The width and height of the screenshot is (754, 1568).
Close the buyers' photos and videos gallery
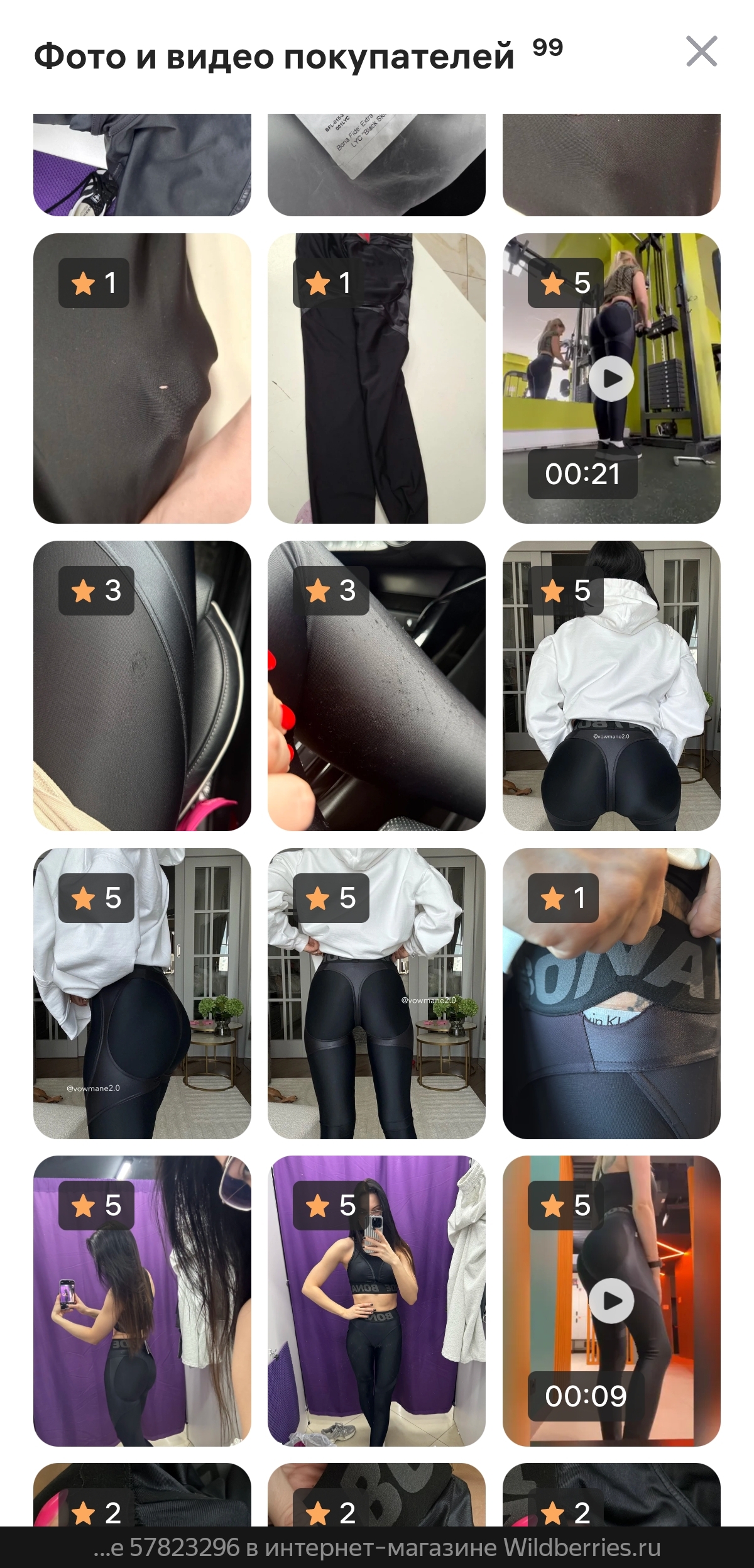click(x=702, y=52)
